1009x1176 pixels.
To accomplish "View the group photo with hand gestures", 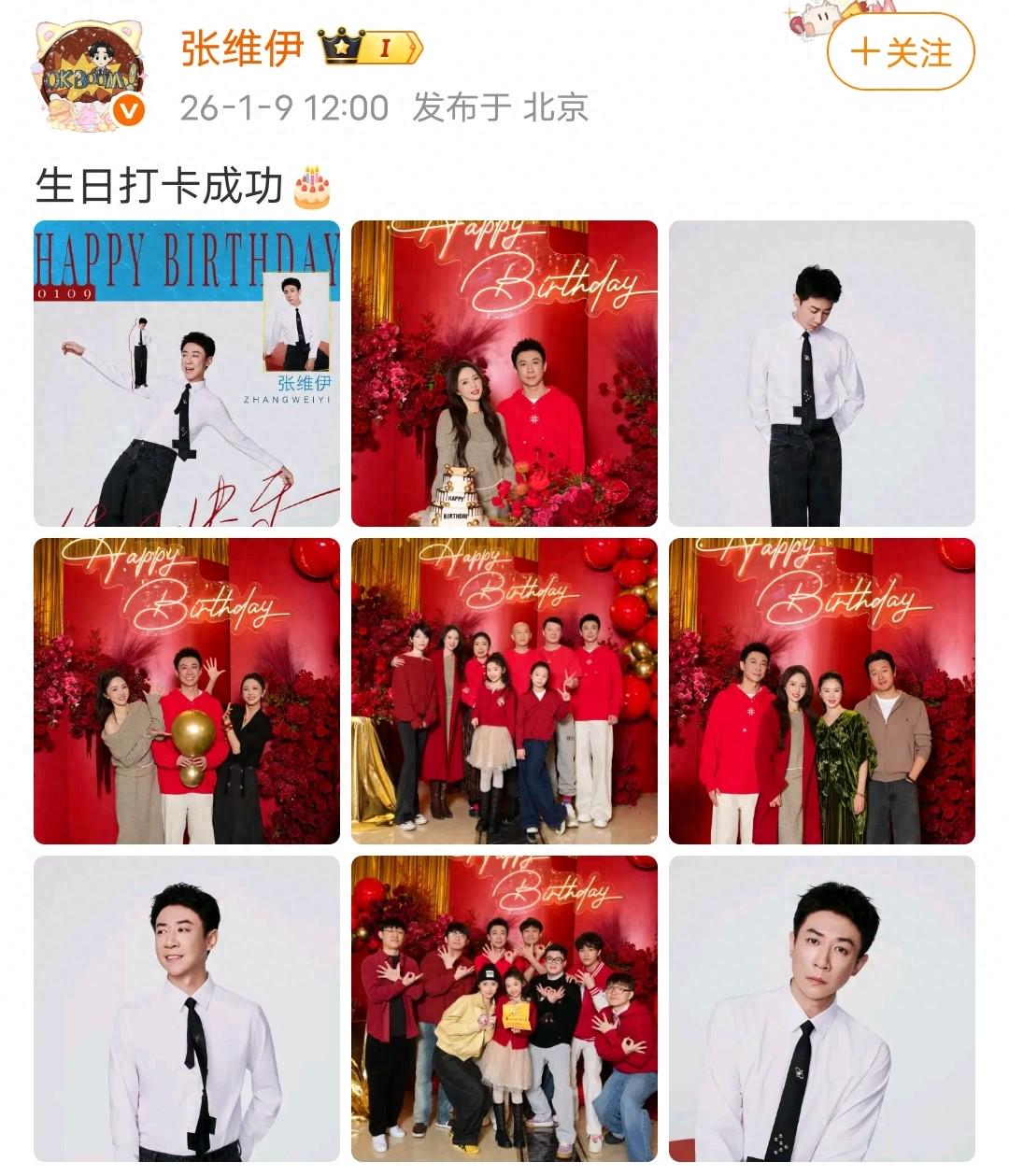I will (x=504, y=1009).
